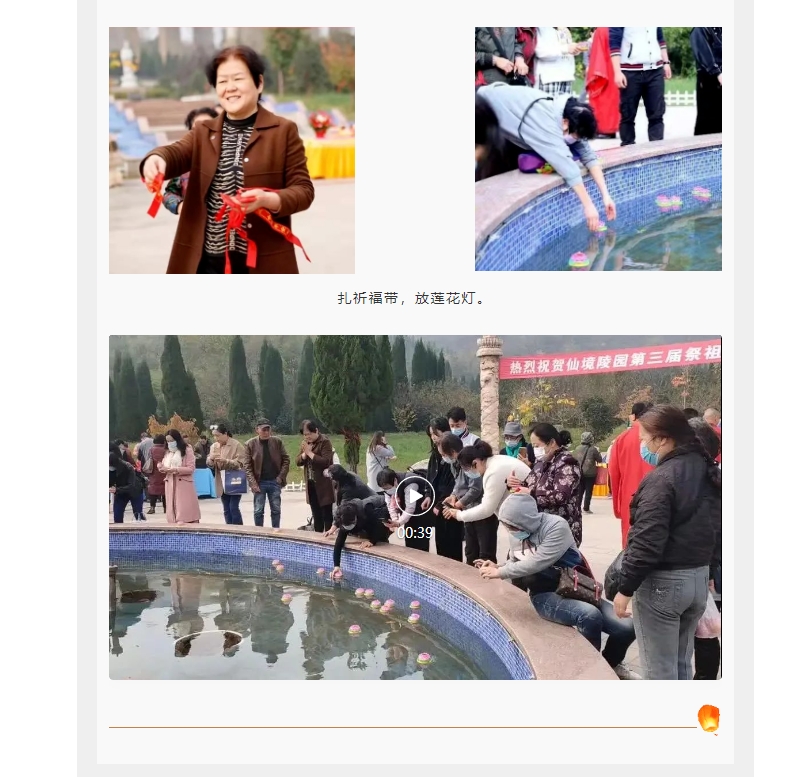Viewport: 808px width, 777px height.
Task: Open the photo of woman holding red ribbons
Action: pyautogui.click(x=231, y=150)
